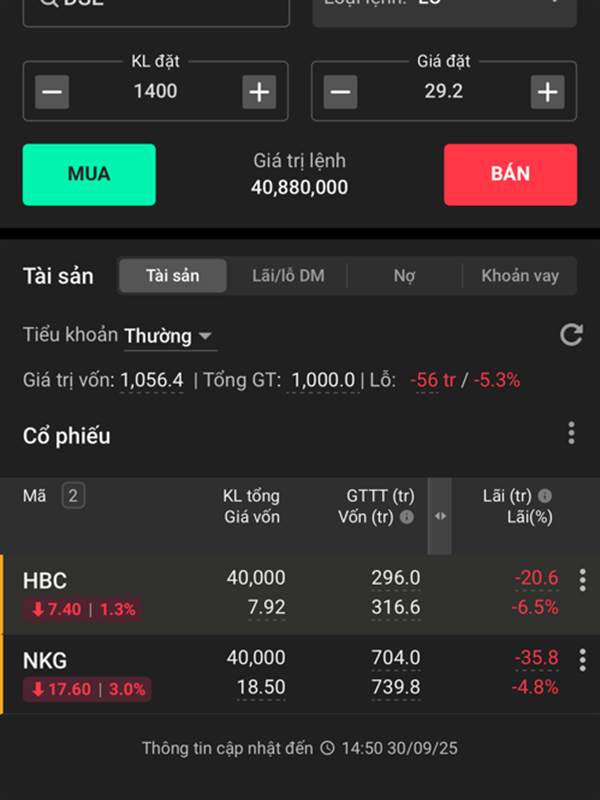Image resolution: width=600 pixels, height=800 pixels.
Task: Edit the Giá đặt price field
Action: [x=442, y=92]
